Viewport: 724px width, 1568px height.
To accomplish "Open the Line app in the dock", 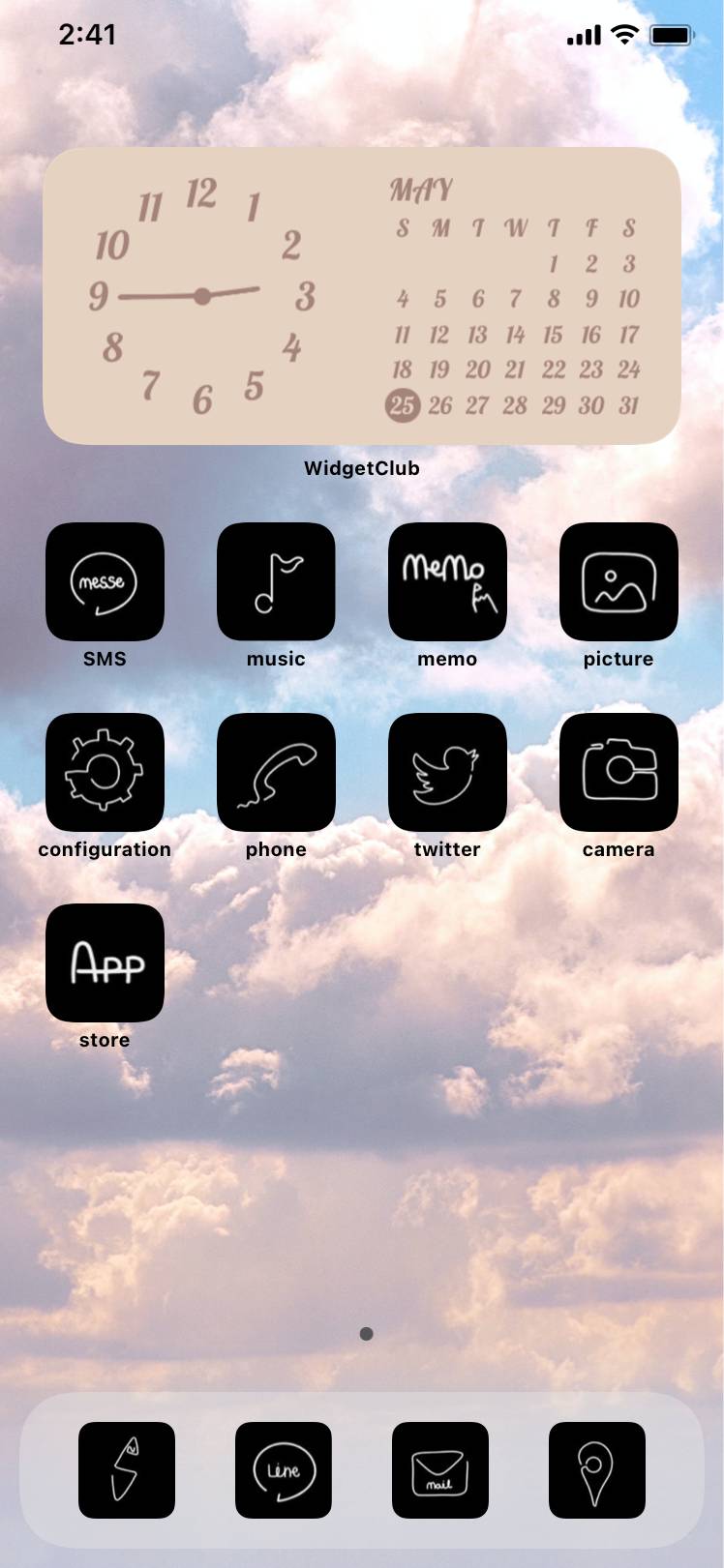I will (x=284, y=1469).
